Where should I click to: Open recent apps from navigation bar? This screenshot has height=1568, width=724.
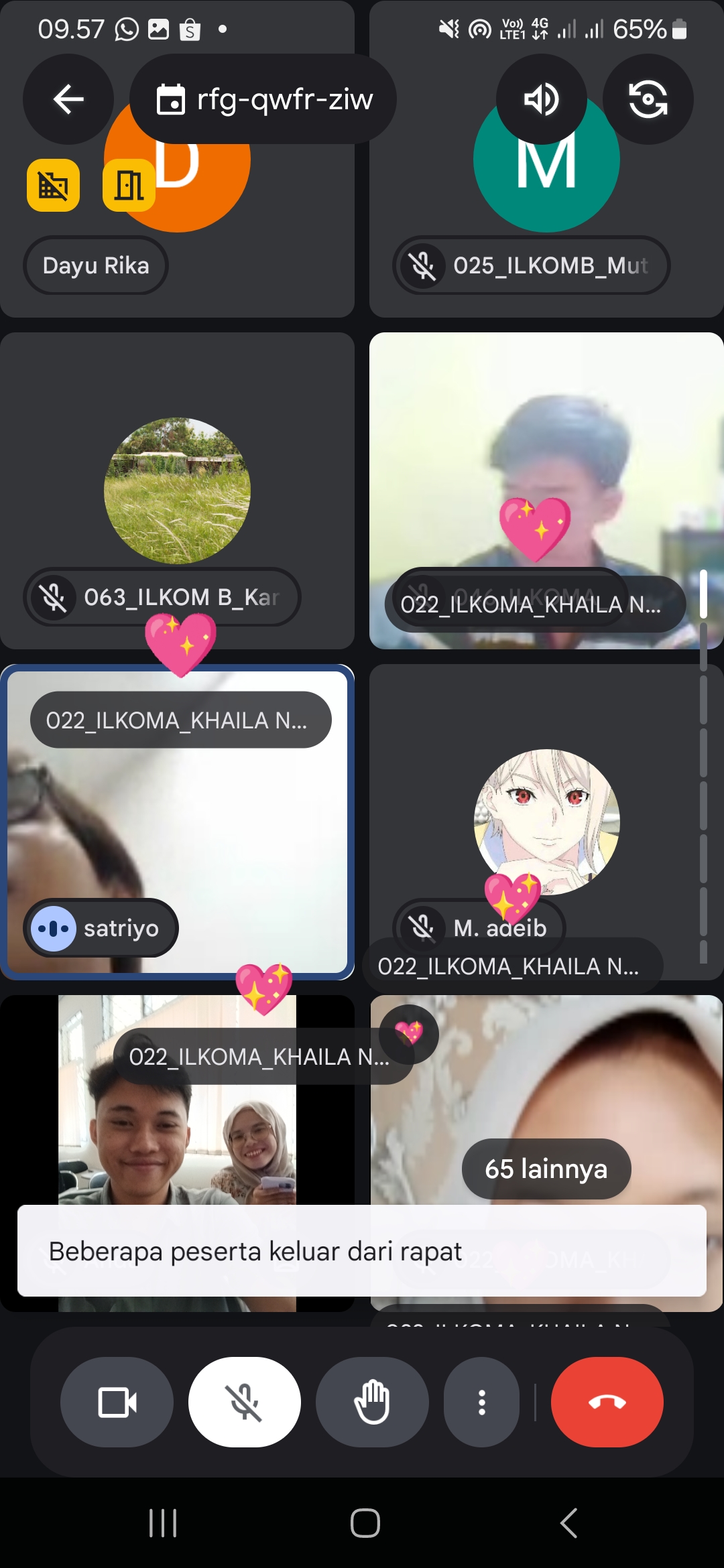163,1522
